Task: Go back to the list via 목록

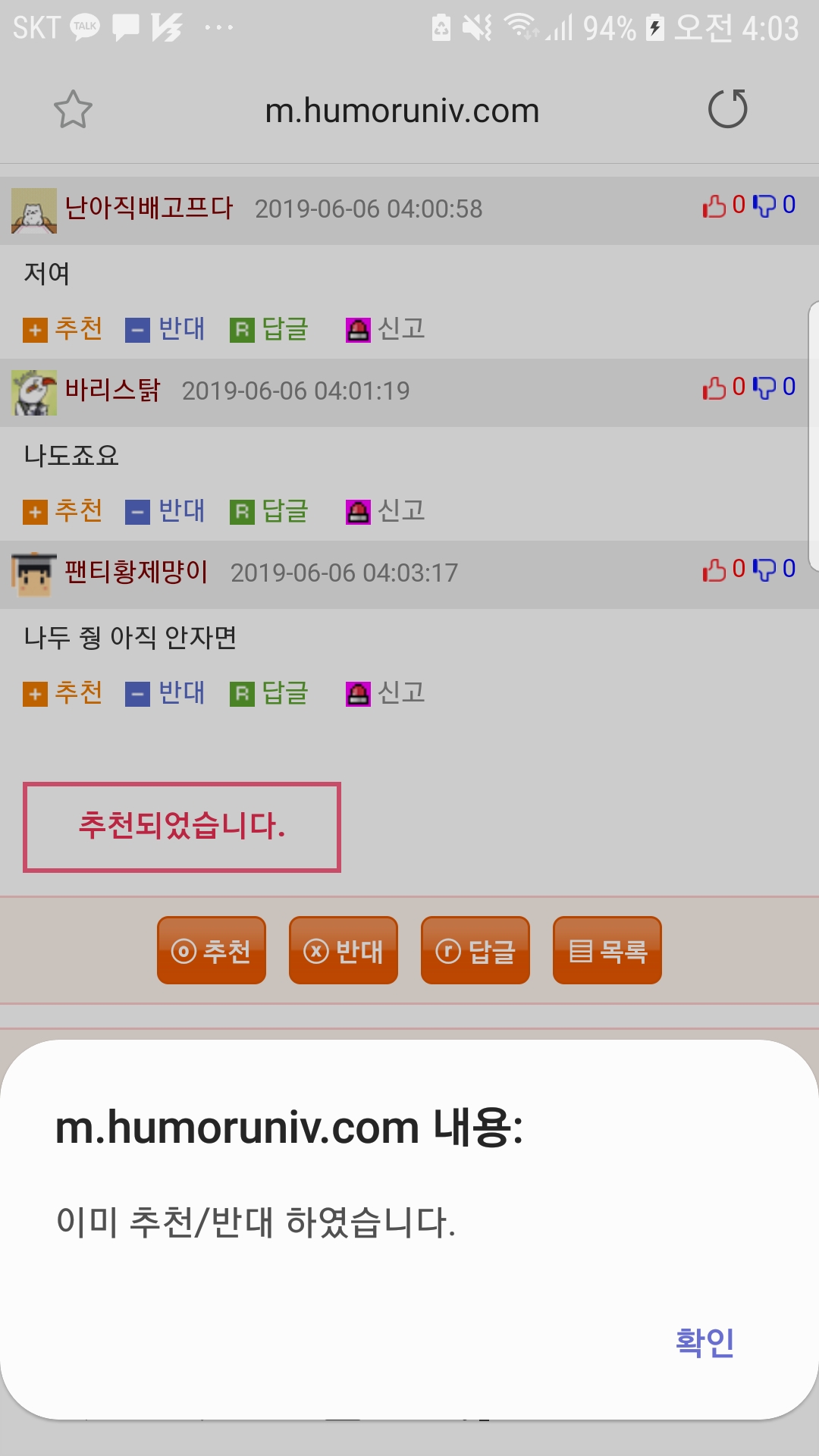Action: click(607, 950)
